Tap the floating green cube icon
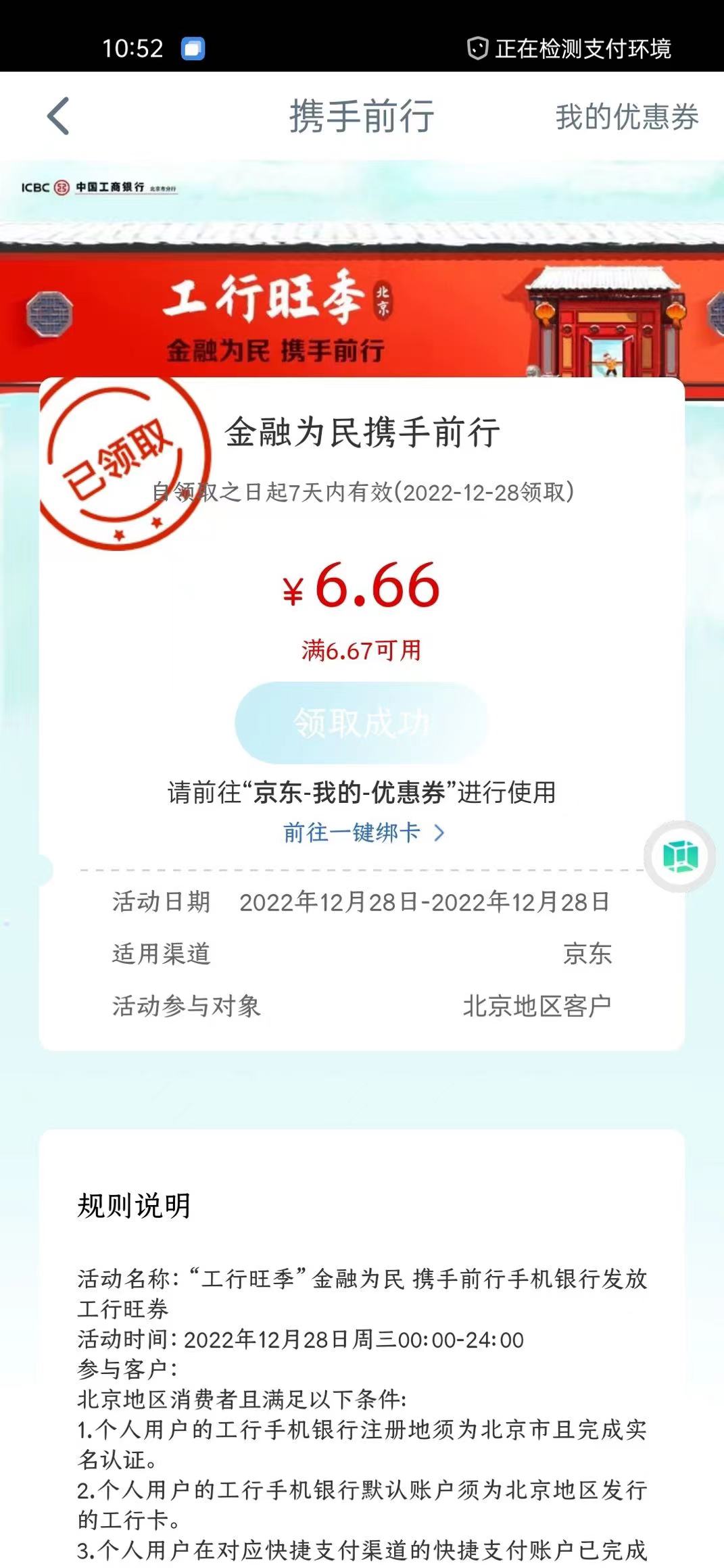724x1568 pixels. 680,857
